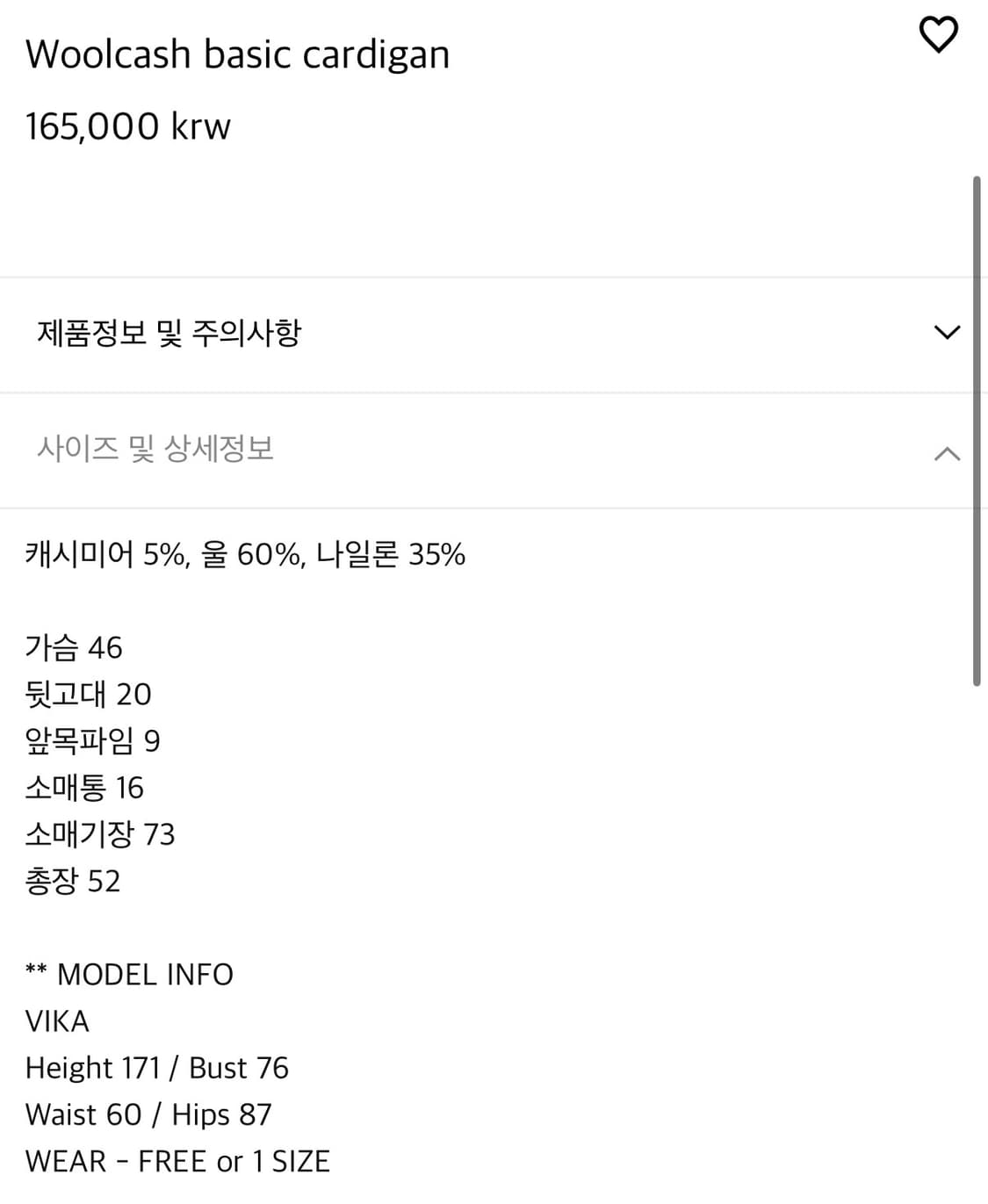Click the fabric composition text line
The width and height of the screenshot is (988, 1204).
244,553
